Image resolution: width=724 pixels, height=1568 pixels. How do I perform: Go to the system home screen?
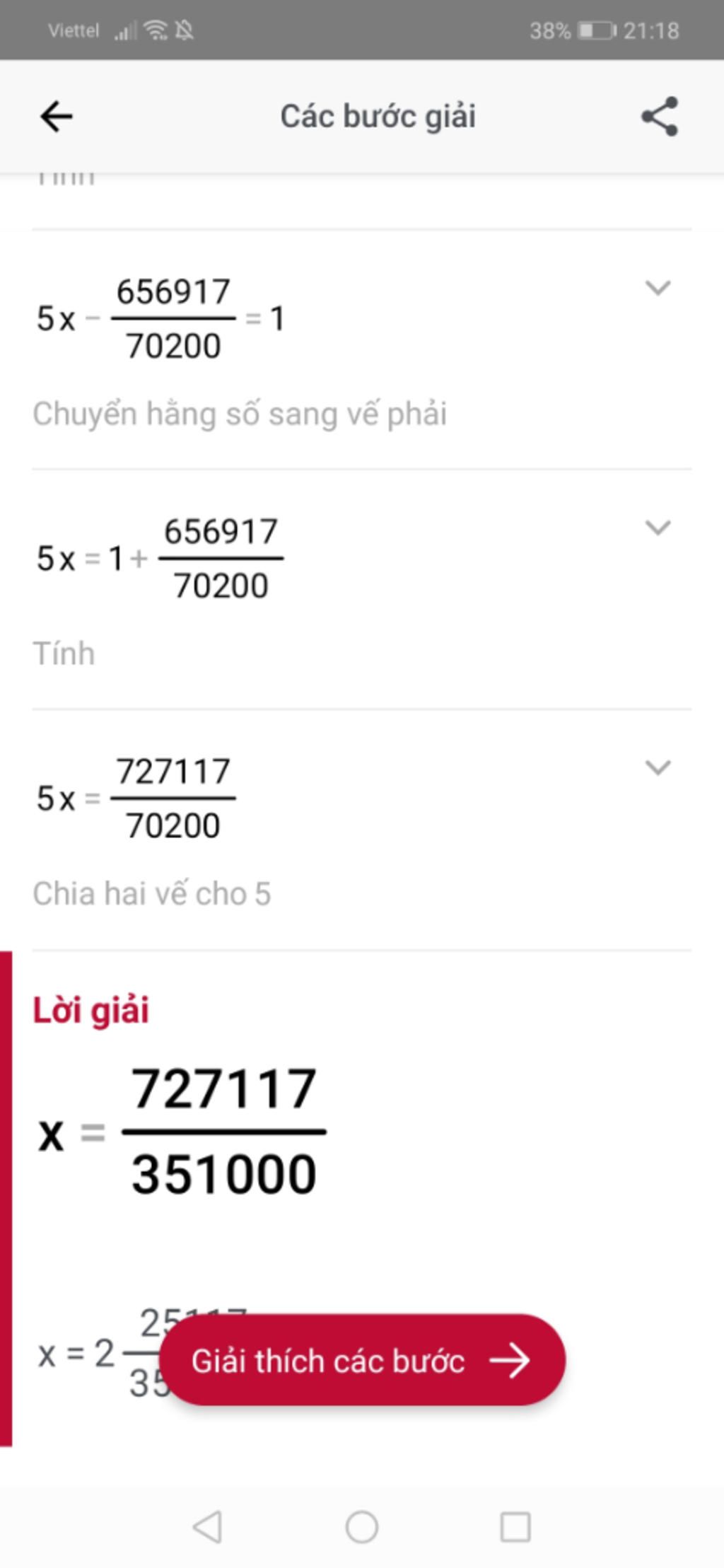tap(362, 1527)
